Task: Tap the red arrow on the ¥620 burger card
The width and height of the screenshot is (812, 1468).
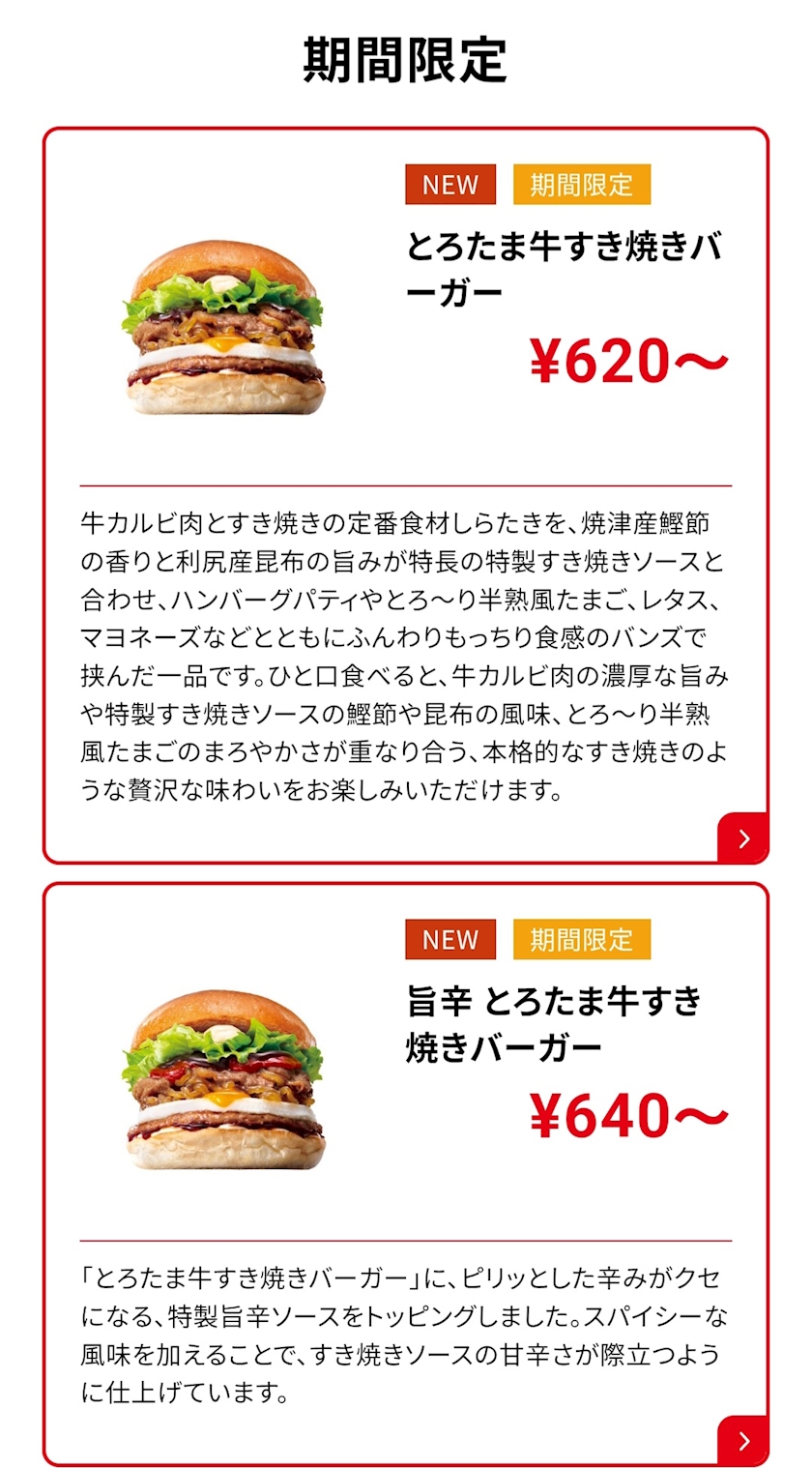Action: coord(743,838)
